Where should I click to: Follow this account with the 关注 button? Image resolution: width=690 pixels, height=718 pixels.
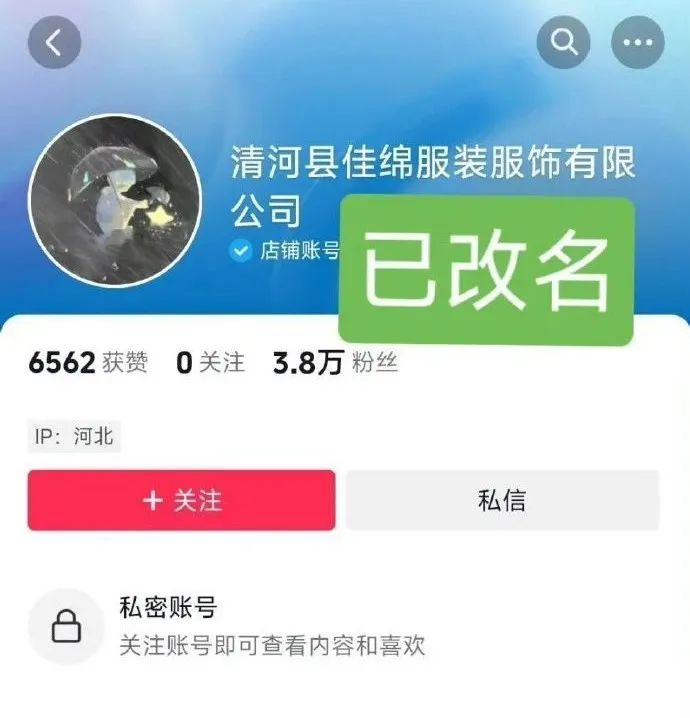181,500
